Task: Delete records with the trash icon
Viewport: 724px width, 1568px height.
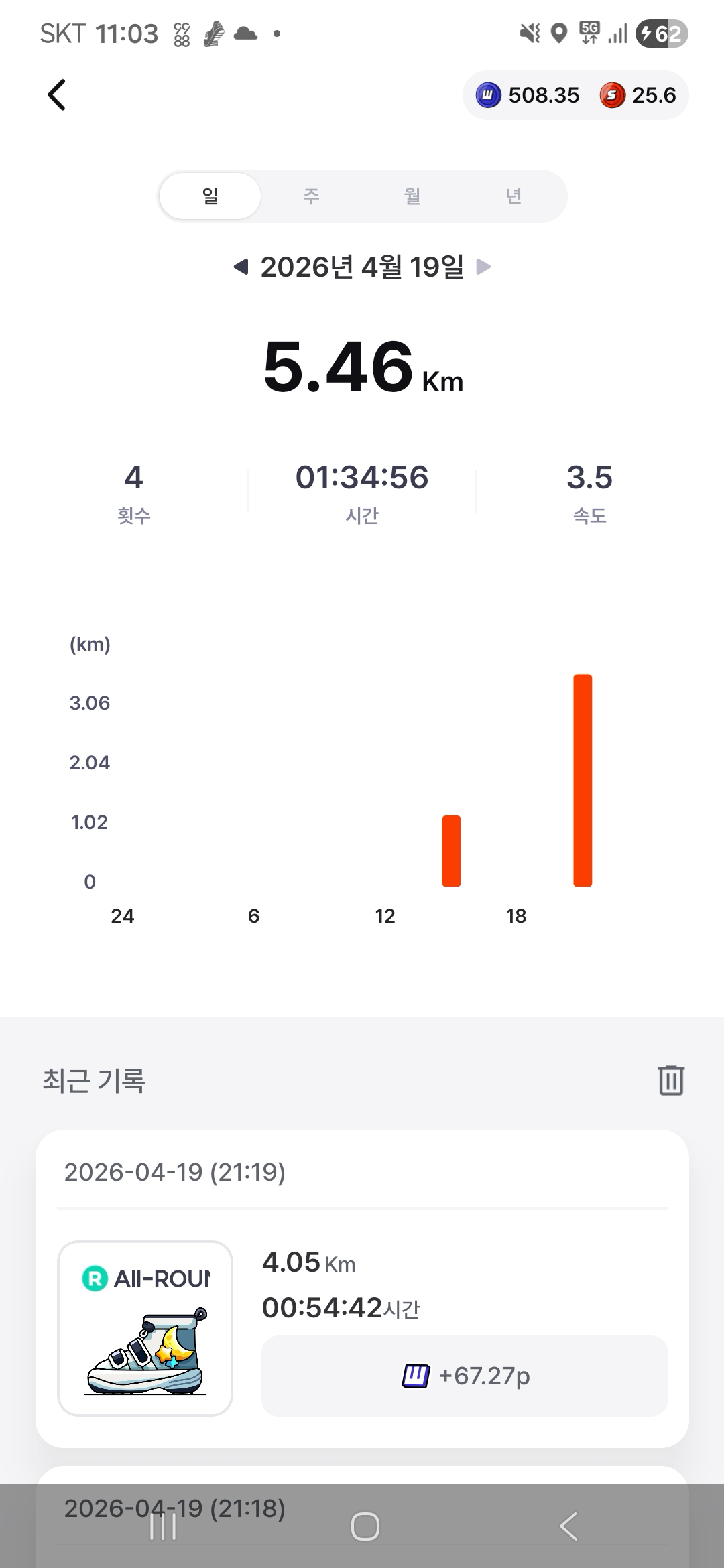Action: click(x=671, y=1080)
